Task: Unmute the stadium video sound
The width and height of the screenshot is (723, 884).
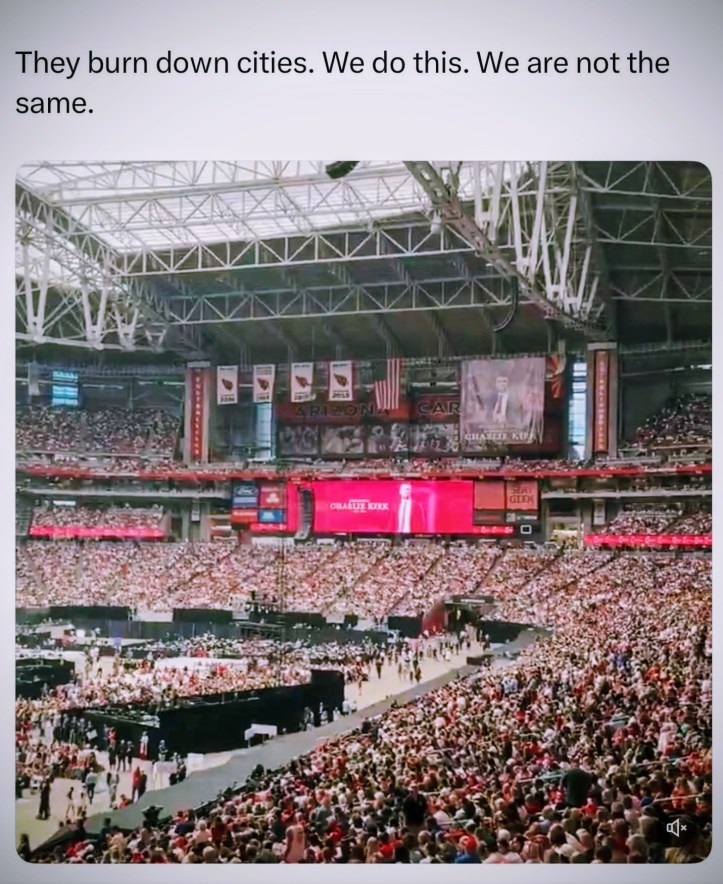Action: (x=676, y=827)
